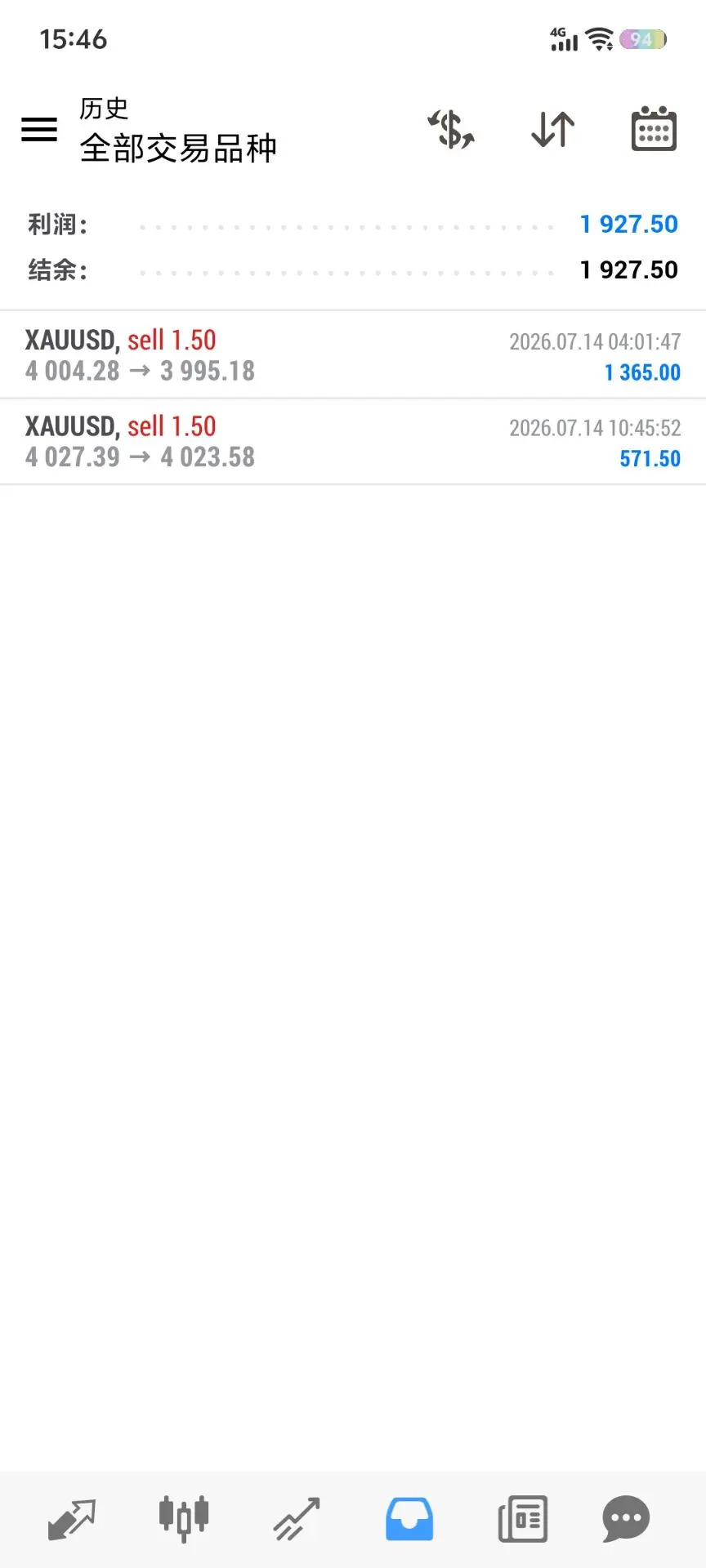Screen dimensions: 706x1568
Task: Open the XAUUSD sell trade with profit 571.50
Action: coord(353,442)
